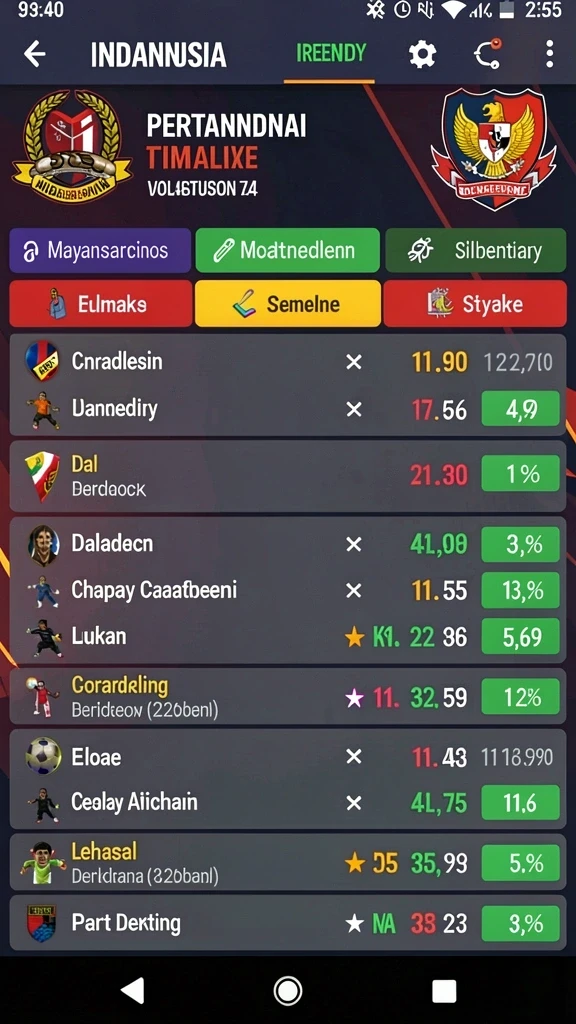Tap the 1% green button beside Dal

tap(520, 473)
